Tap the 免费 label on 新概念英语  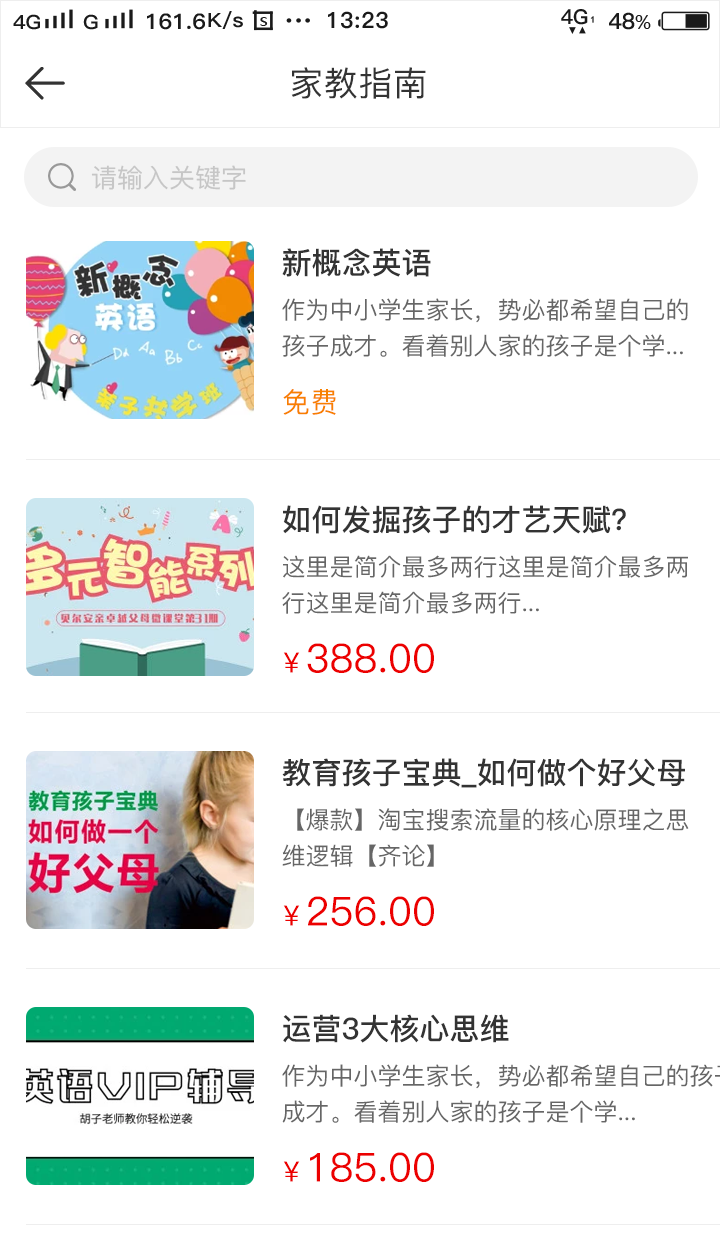(307, 401)
